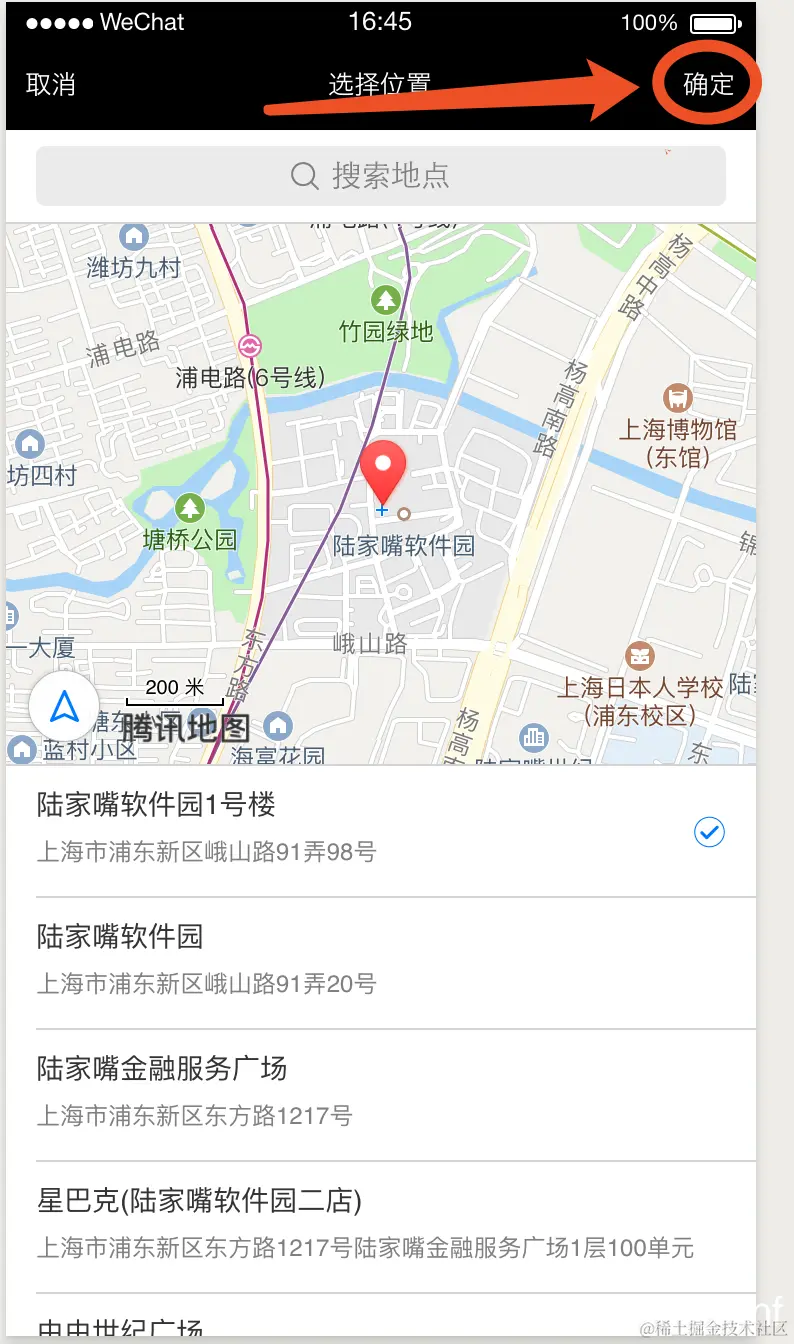Viewport: 794px width, 1344px height.
Task: Pick 陆家嘴金融服务广场 as the location
Action: click(380, 1092)
